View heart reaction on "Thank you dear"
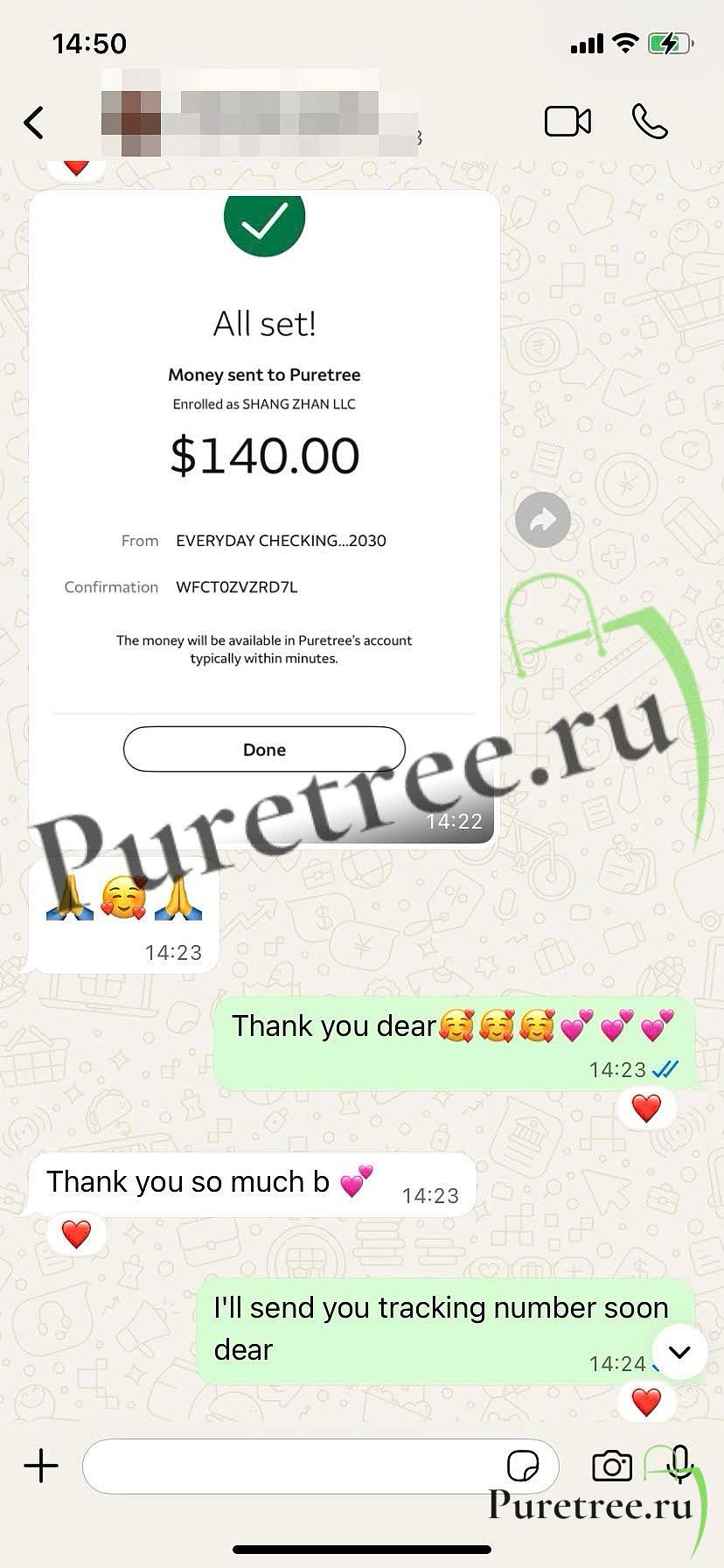 [646, 1109]
